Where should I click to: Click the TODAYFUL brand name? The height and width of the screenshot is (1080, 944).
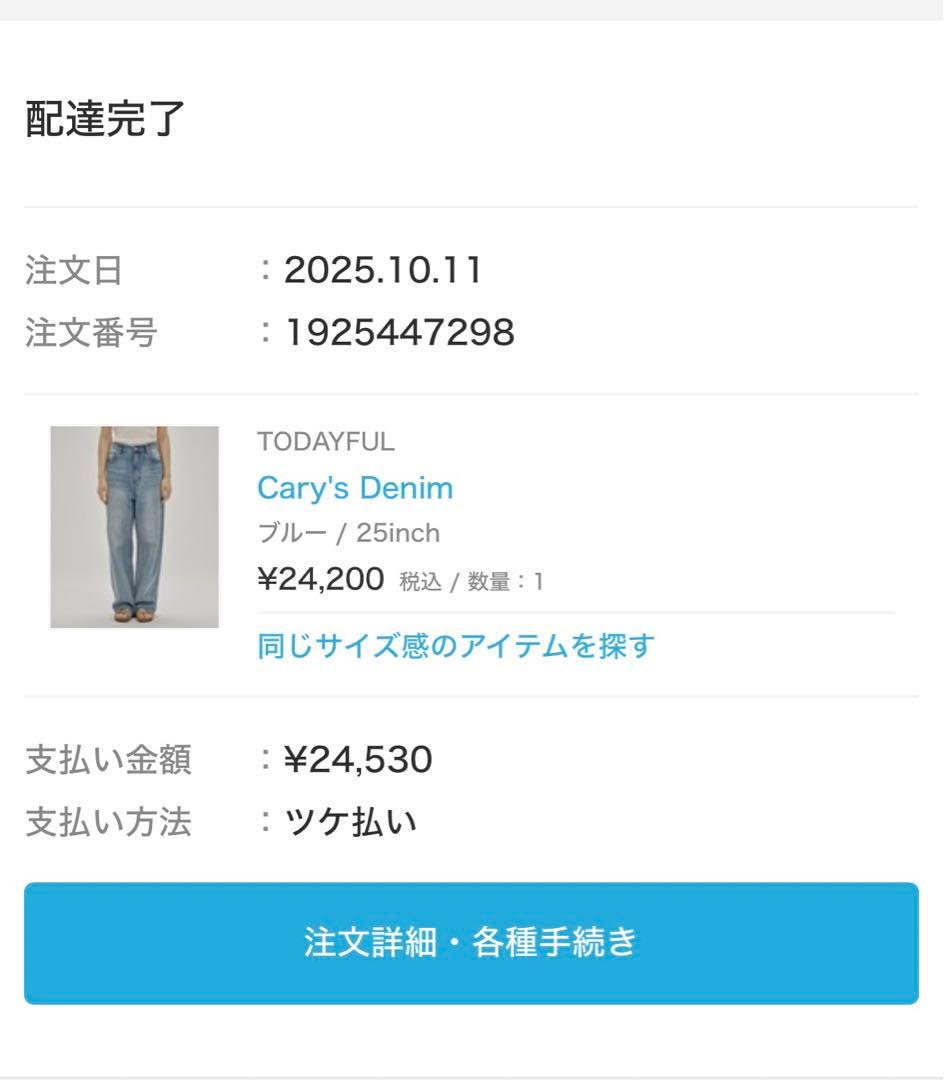(325, 441)
